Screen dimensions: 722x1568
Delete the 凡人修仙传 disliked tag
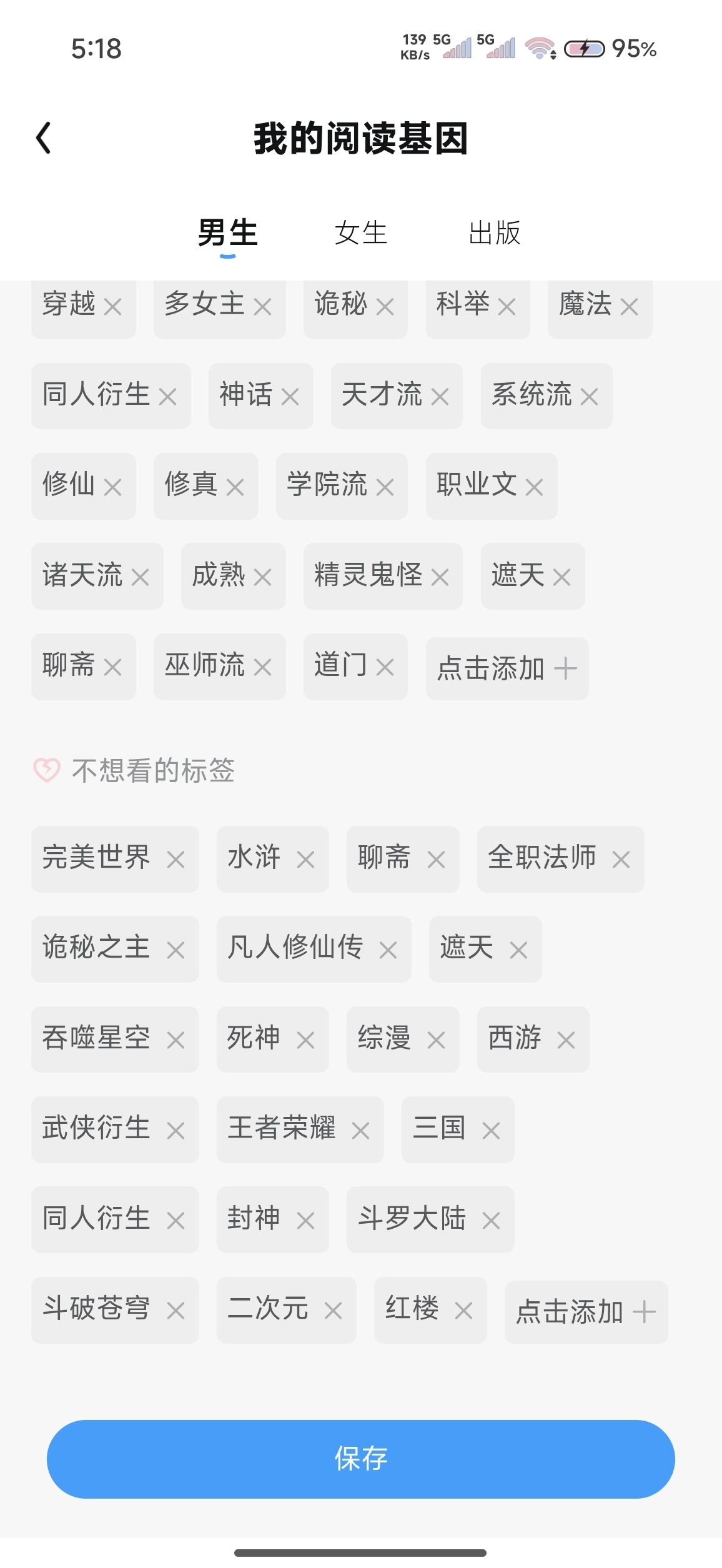click(388, 951)
